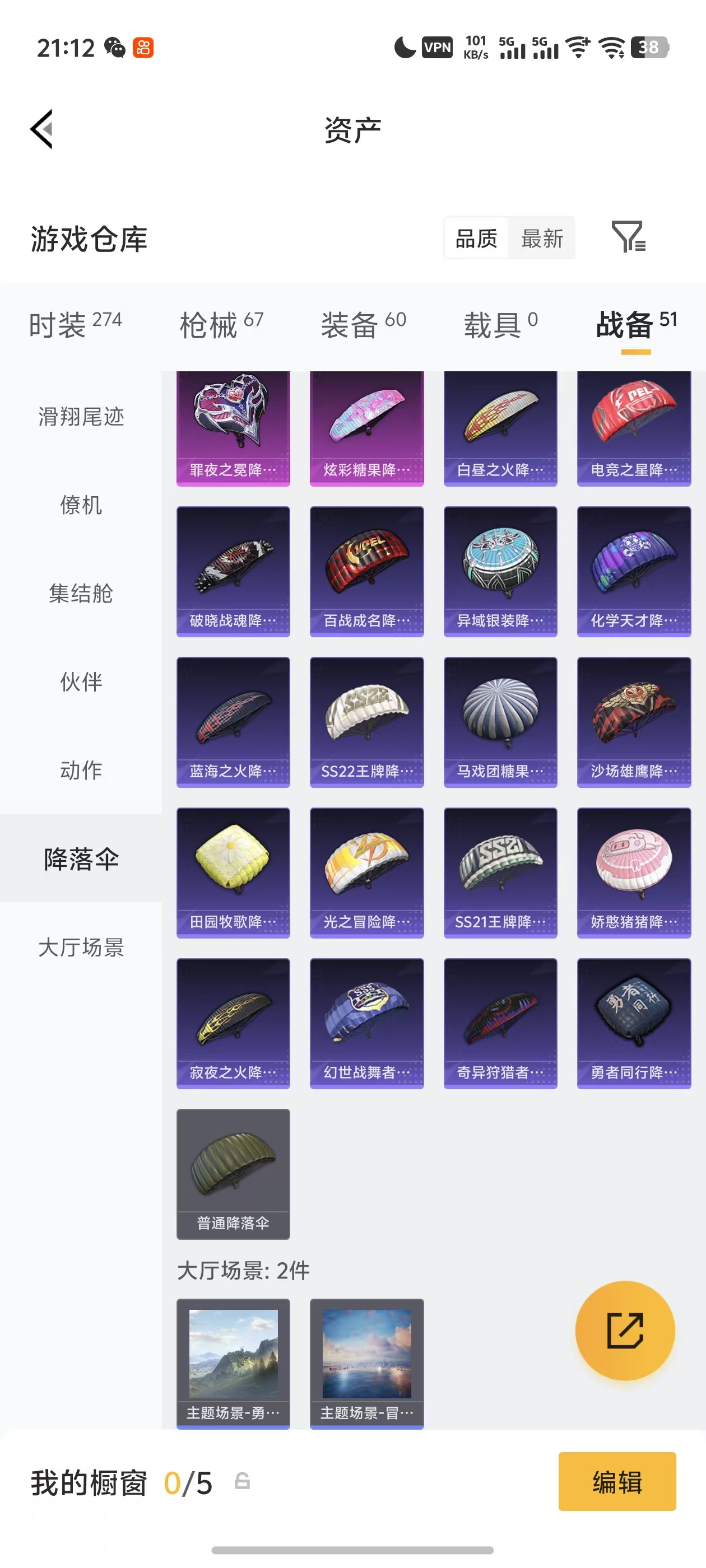Choose the 僚机 category

pyautogui.click(x=81, y=505)
